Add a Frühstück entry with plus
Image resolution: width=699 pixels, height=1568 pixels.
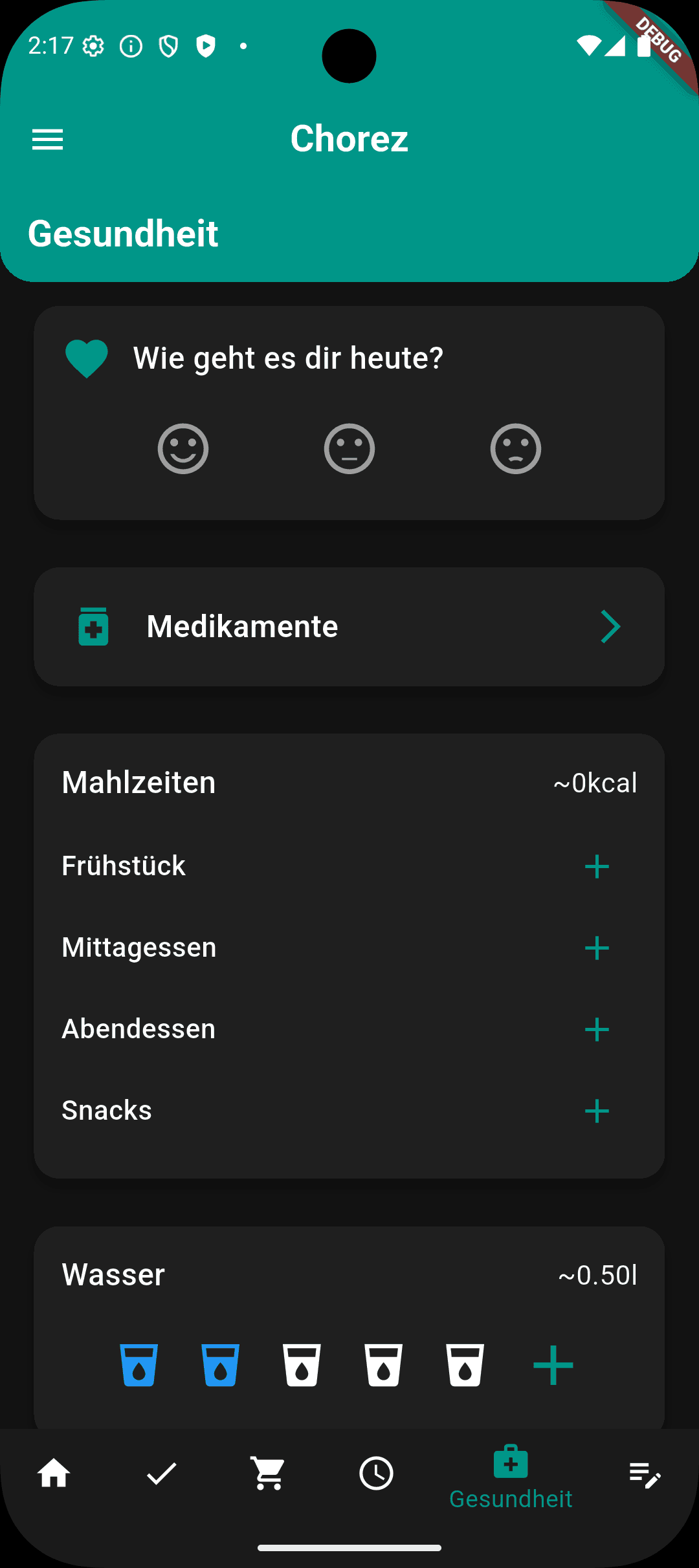click(x=596, y=867)
